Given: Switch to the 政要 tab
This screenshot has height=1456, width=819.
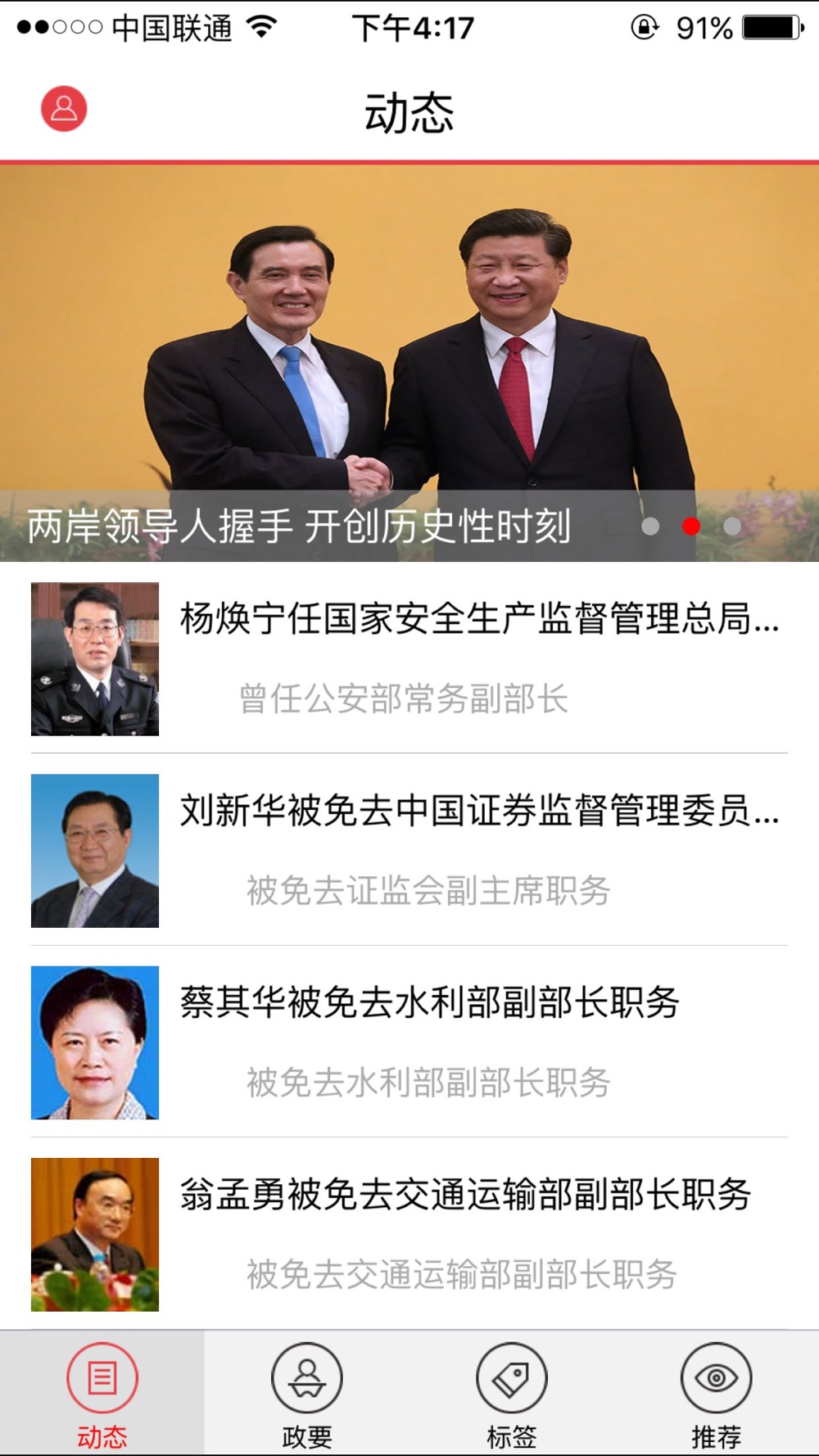Looking at the screenshot, I should (307, 1394).
